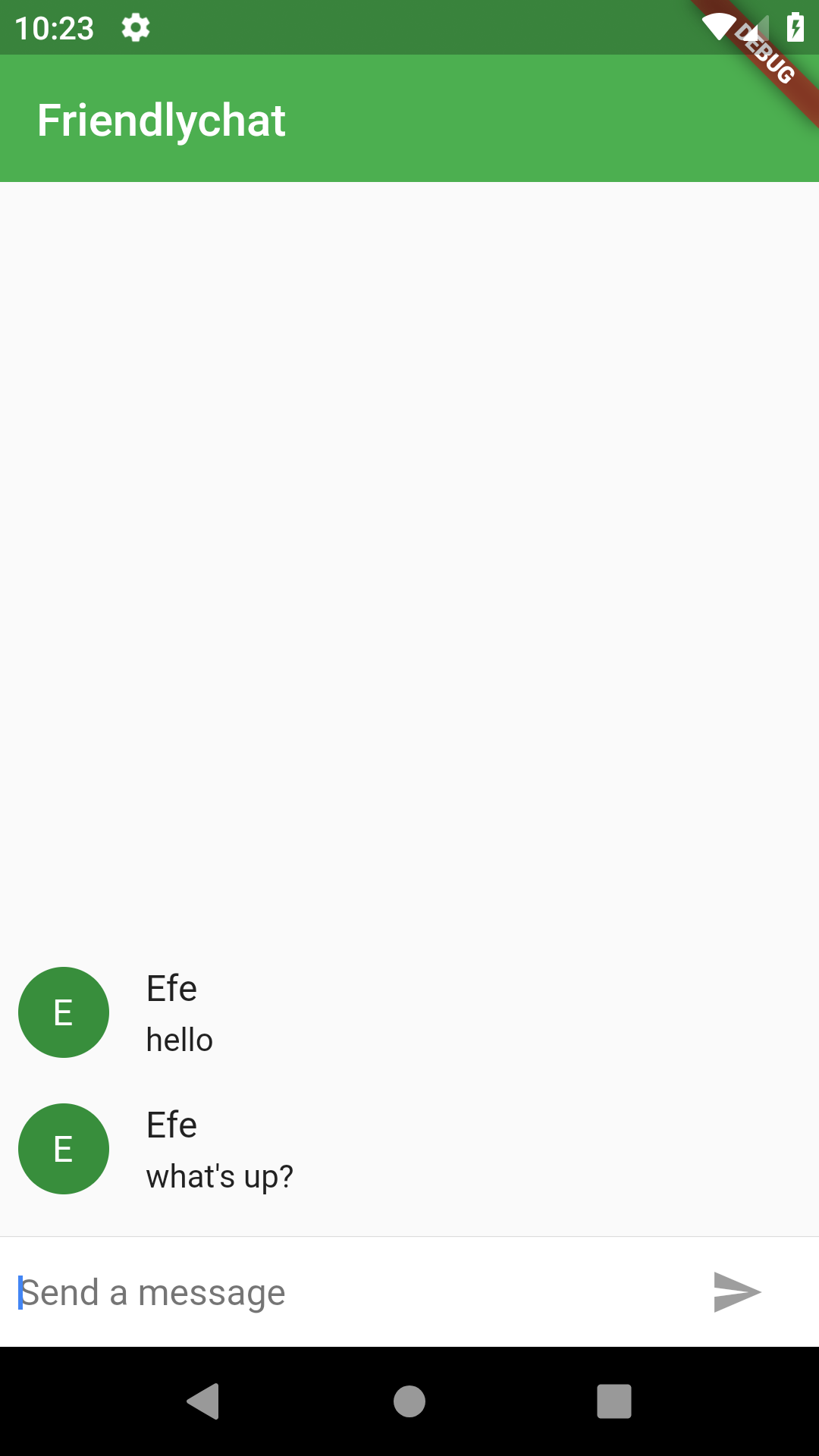819x1456 pixels.
Task: Tap the 'what's up?' message from Efe
Action: tap(218, 1176)
